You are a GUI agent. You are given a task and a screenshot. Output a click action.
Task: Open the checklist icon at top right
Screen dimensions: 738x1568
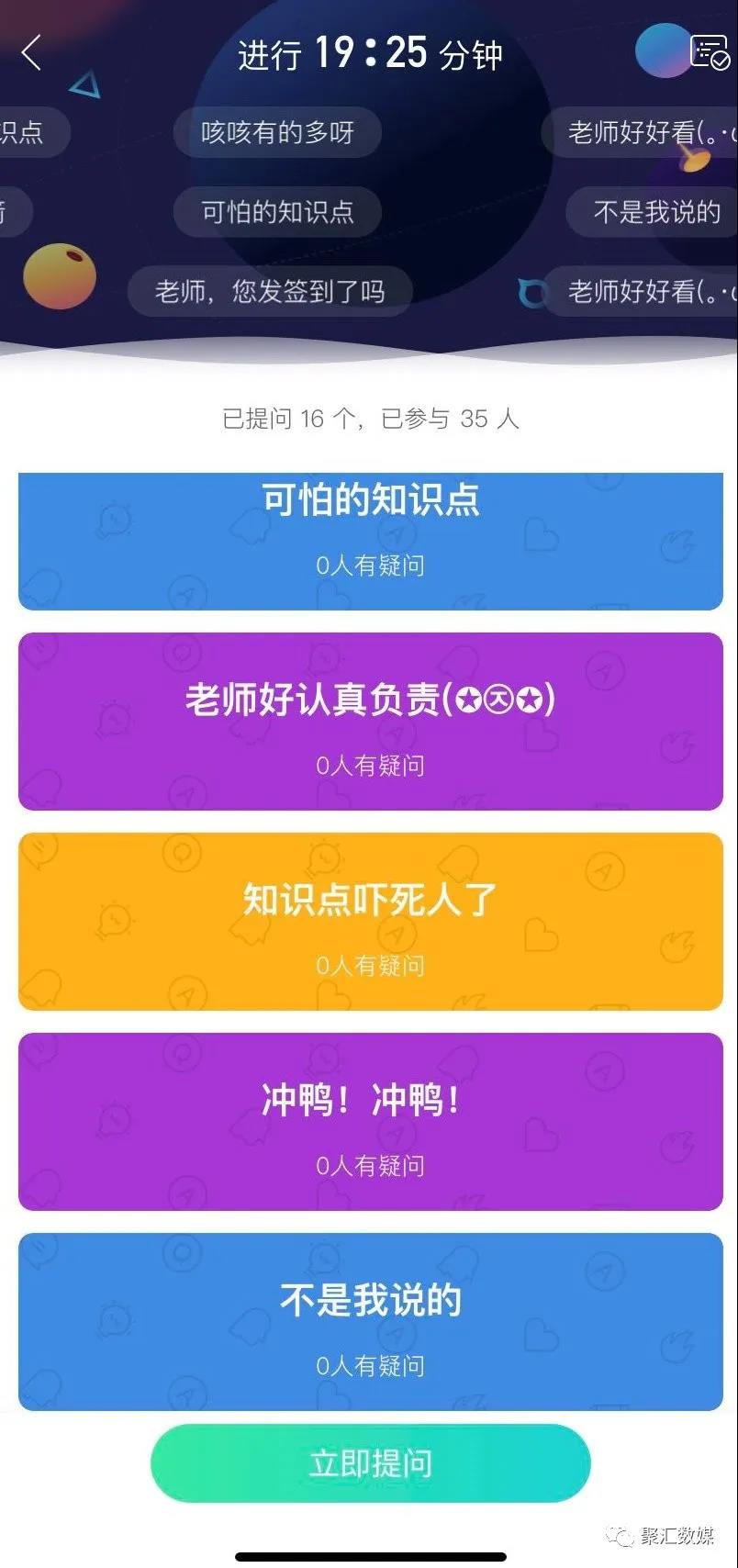coord(709,52)
